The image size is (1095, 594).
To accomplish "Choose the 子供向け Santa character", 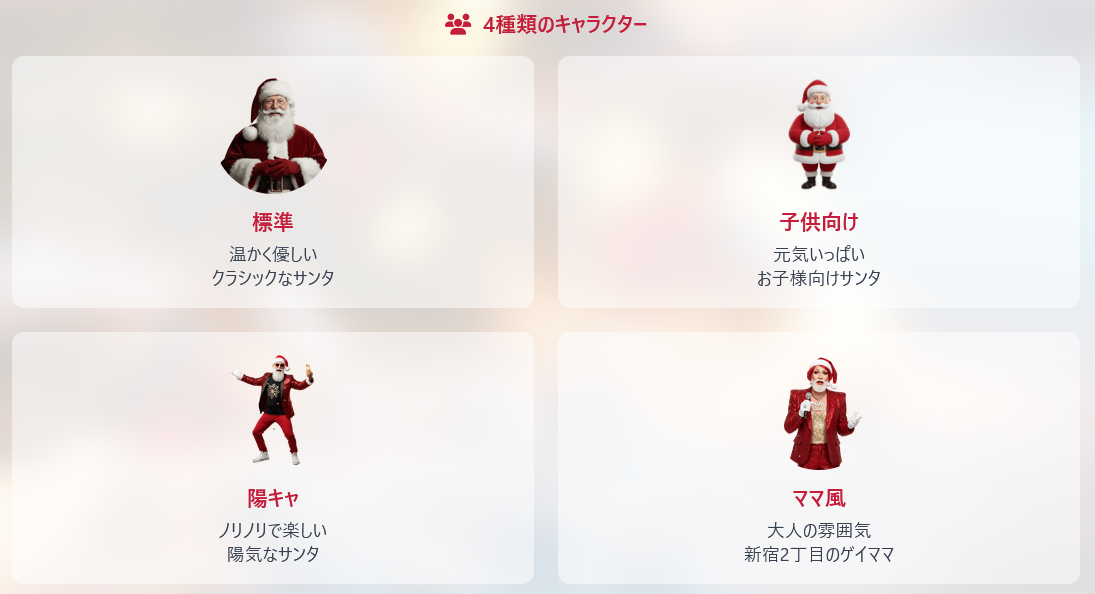I will click(x=818, y=182).
